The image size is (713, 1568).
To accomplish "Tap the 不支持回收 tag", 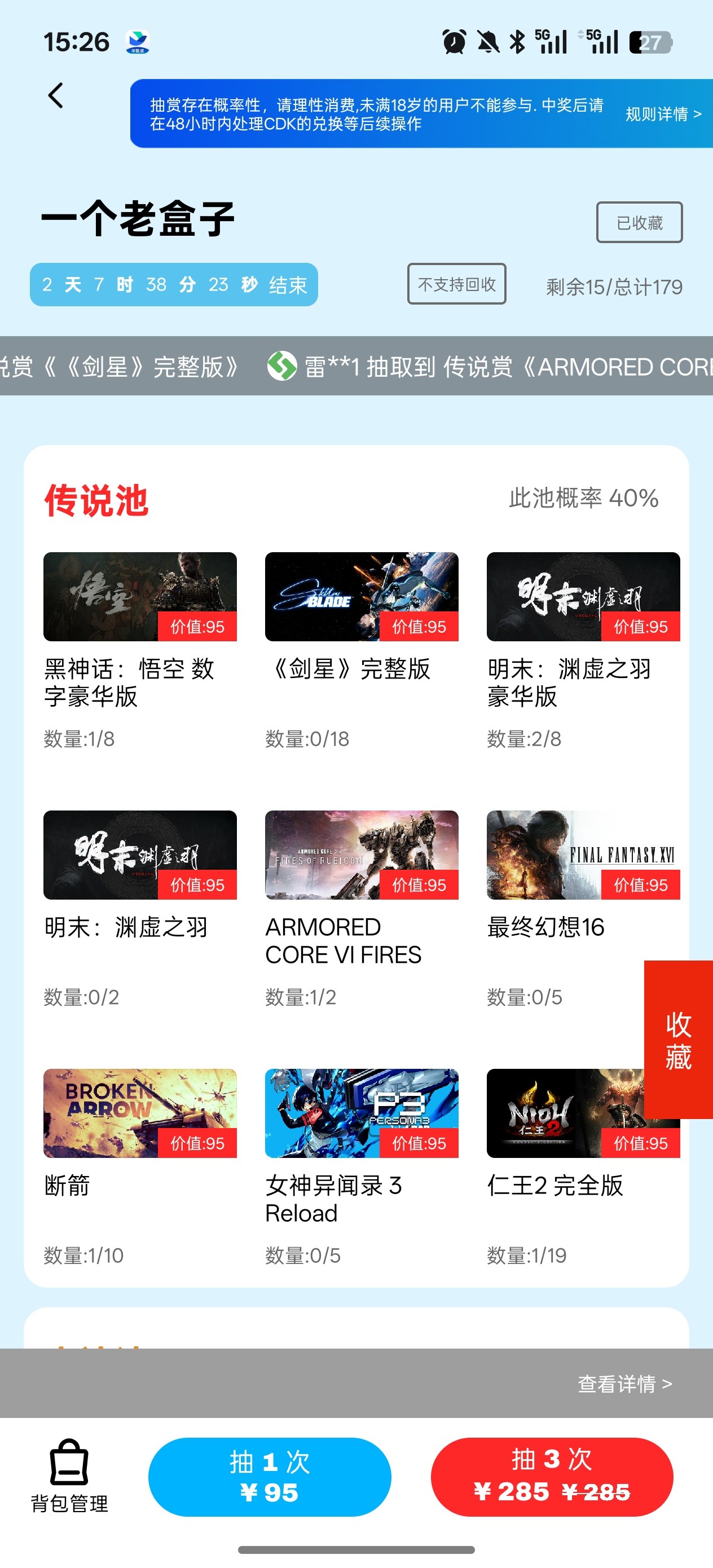I will click(x=456, y=284).
